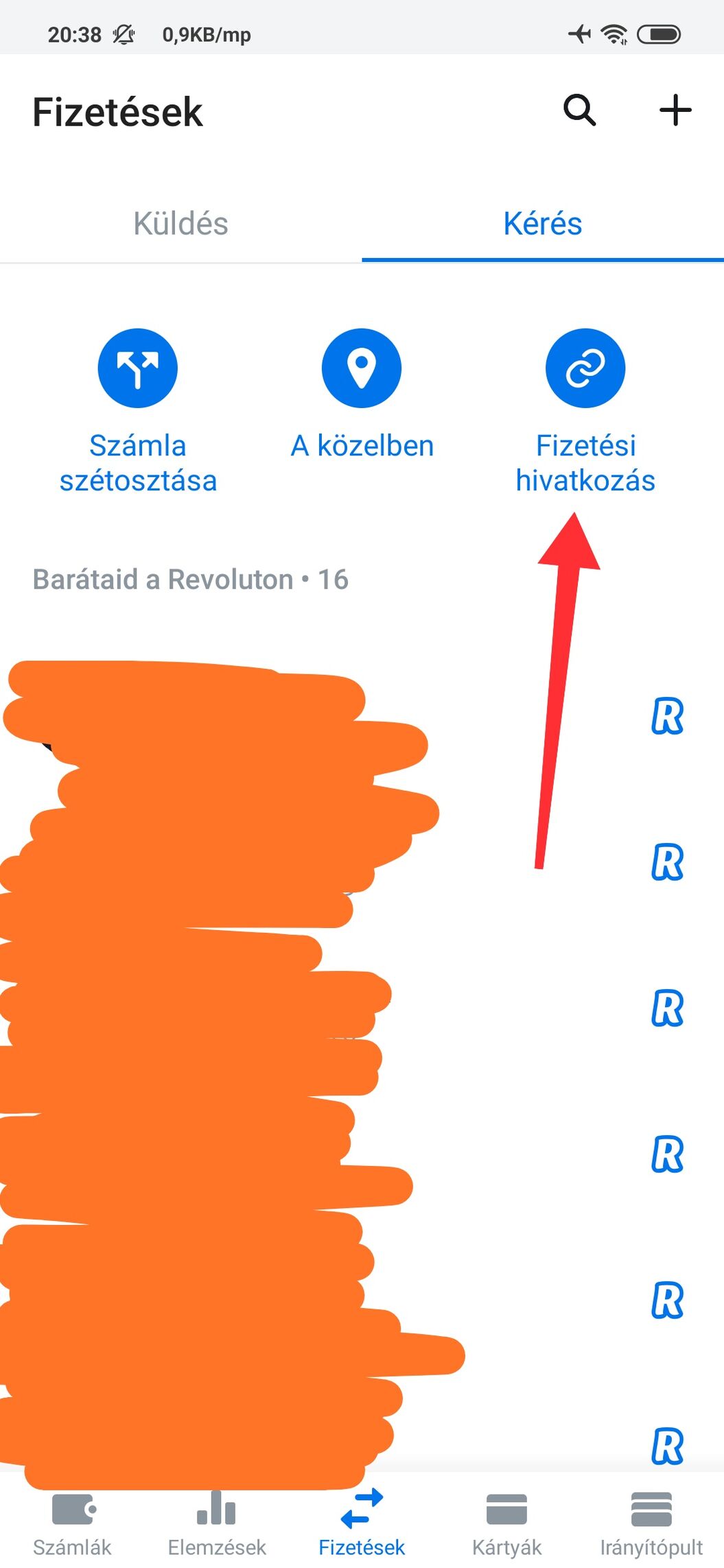Image resolution: width=724 pixels, height=1568 pixels.
Task: Switch to the Kártyák tab
Action: (x=506, y=1521)
